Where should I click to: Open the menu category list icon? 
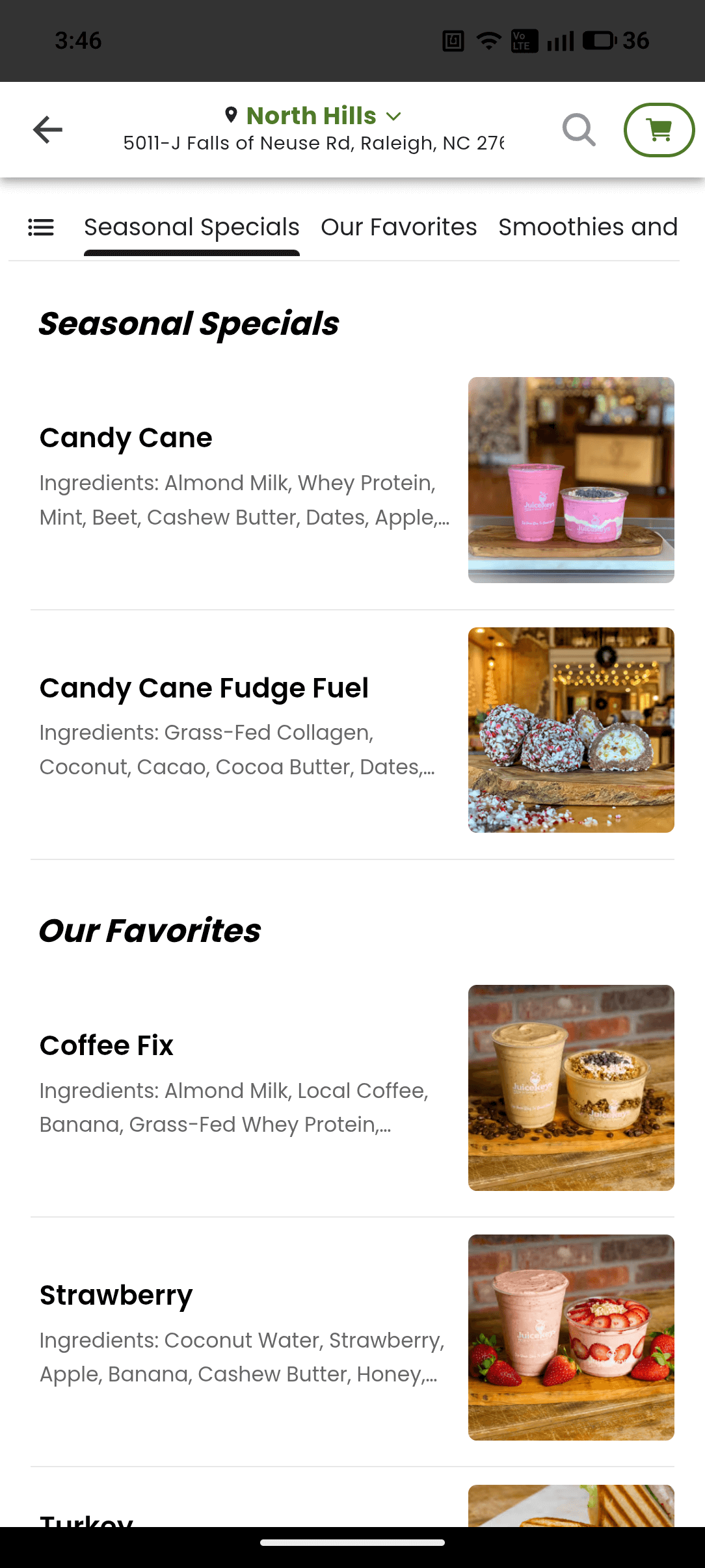40,227
